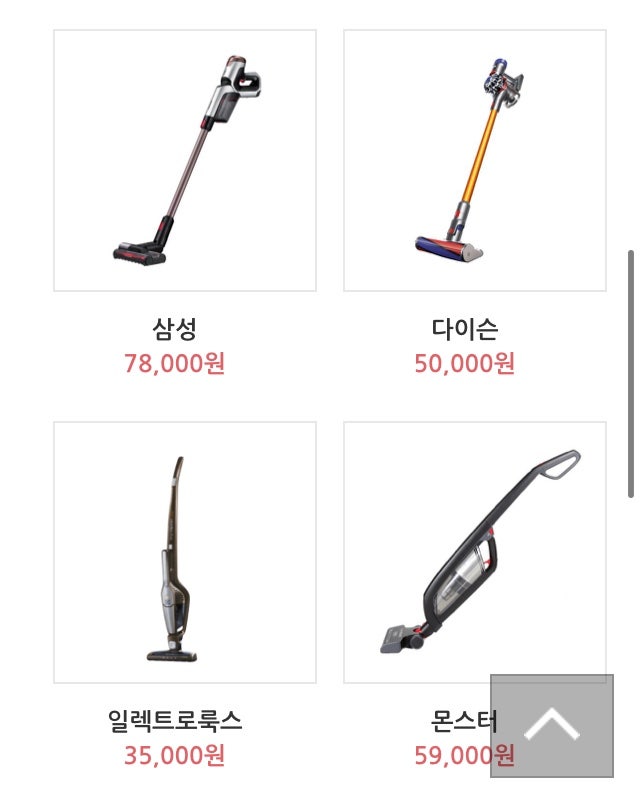View the 다이슨 vacuum product
The image size is (640, 794).
474,161
